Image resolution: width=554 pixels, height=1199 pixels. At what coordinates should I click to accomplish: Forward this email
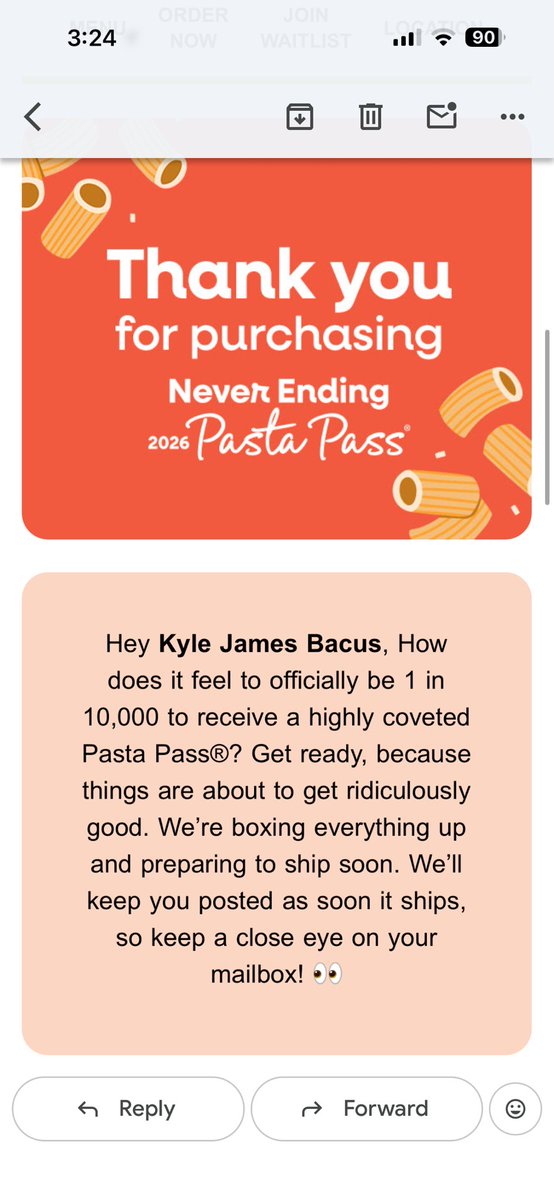[x=367, y=1109]
